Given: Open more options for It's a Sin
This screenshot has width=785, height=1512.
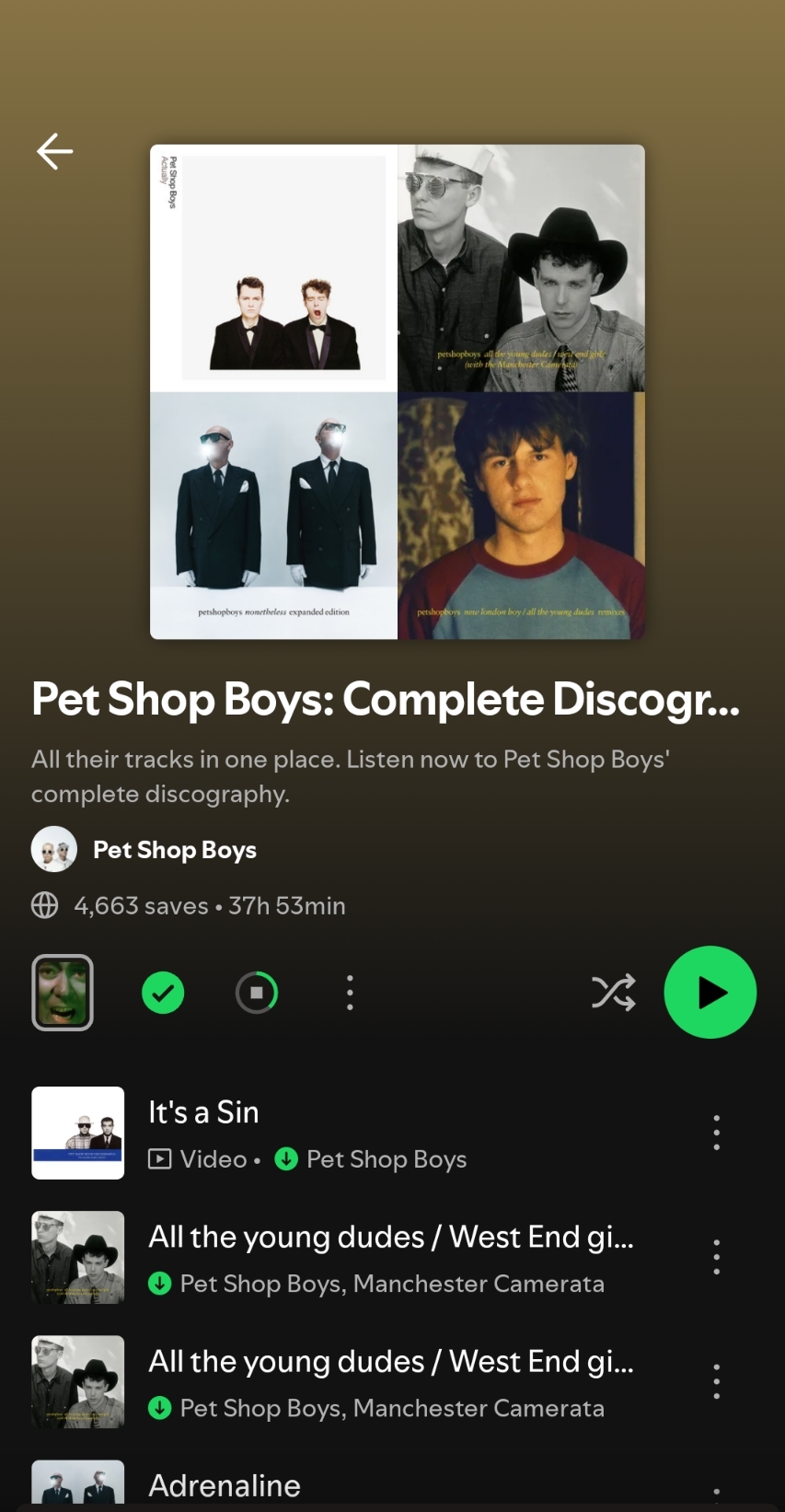Looking at the screenshot, I should click(x=716, y=1133).
